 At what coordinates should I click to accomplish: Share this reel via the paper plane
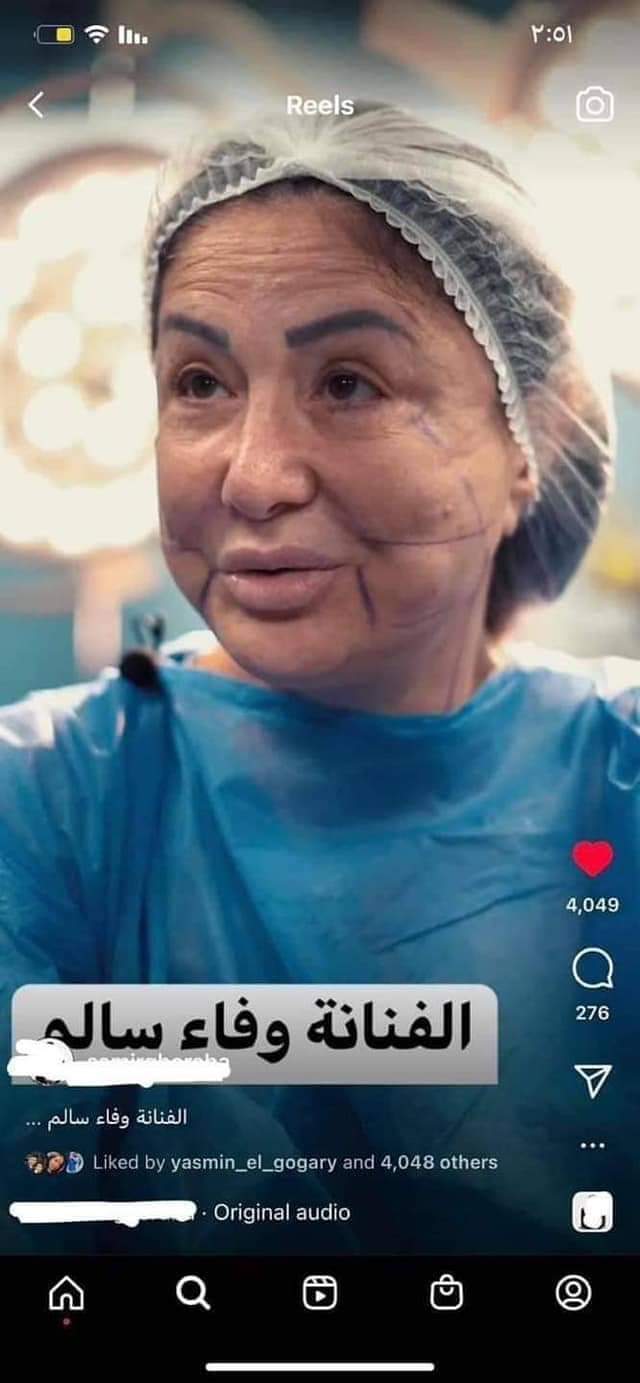tap(592, 1080)
